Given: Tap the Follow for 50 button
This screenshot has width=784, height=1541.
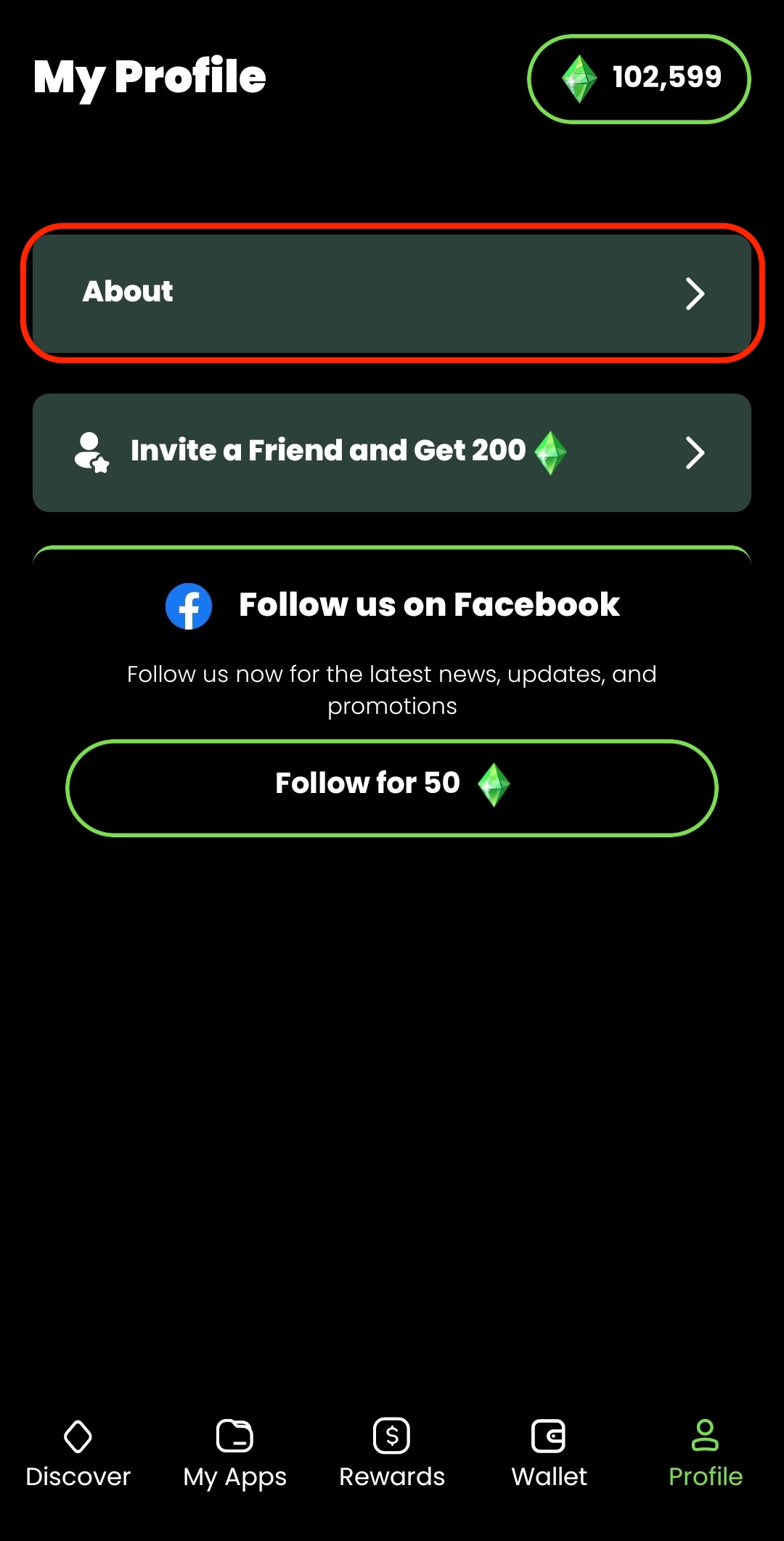Looking at the screenshot, I should 392,787.
